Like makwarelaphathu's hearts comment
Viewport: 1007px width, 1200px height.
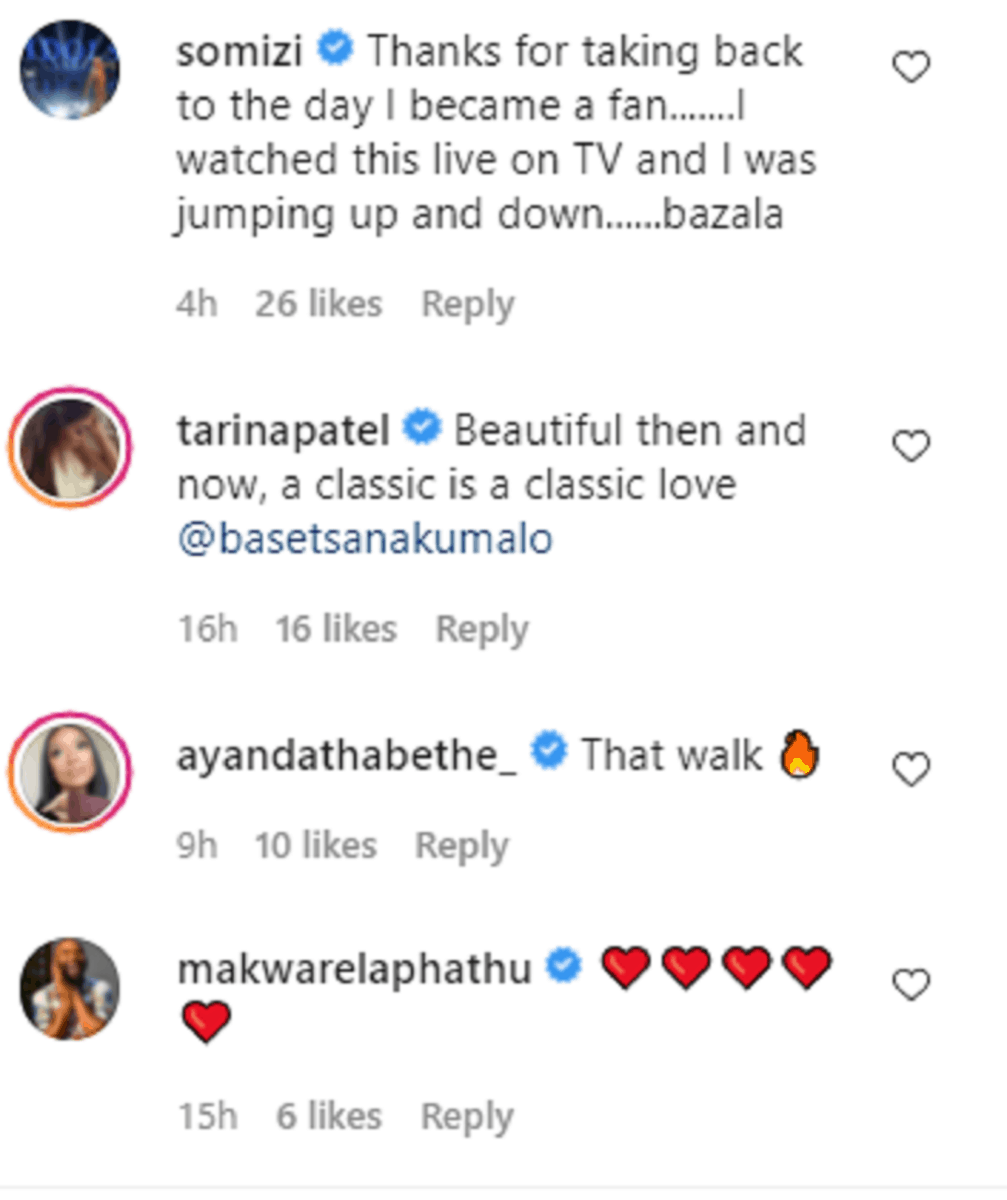click(x=910, y=985)
